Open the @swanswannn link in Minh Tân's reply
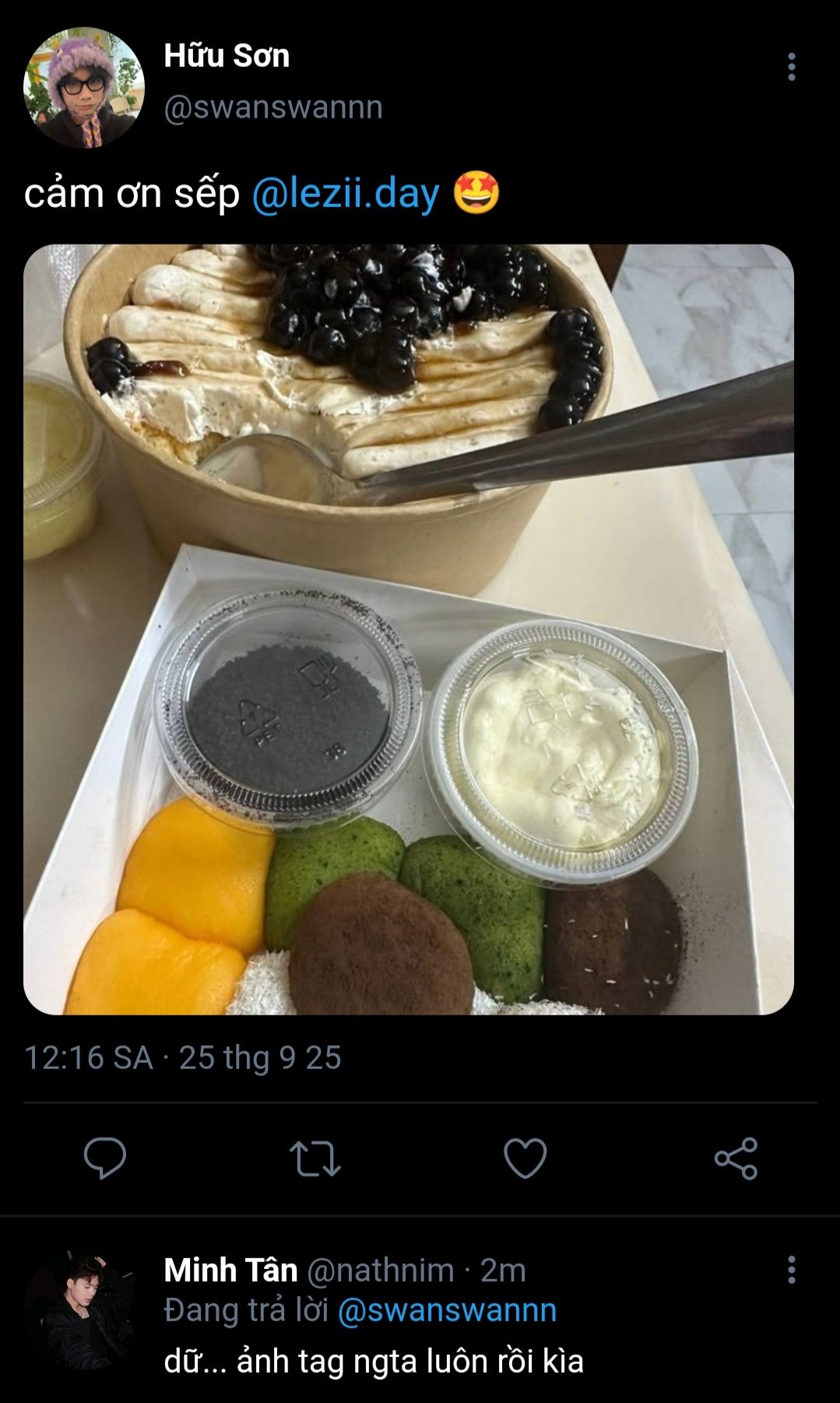Viewport: 840px width, 1403px height. (447, 1310)
